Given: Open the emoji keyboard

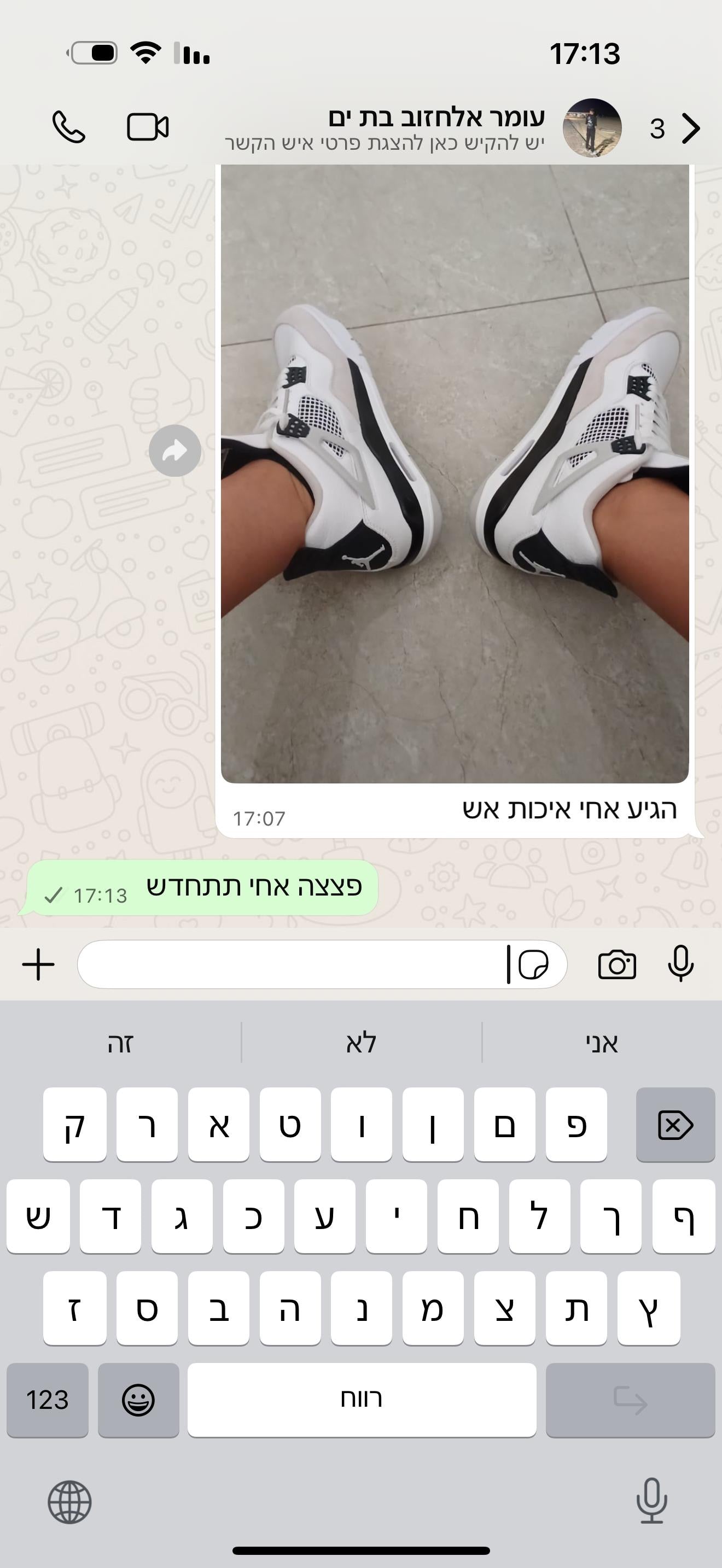Looking at the screenshot, I should [138, 1400].
